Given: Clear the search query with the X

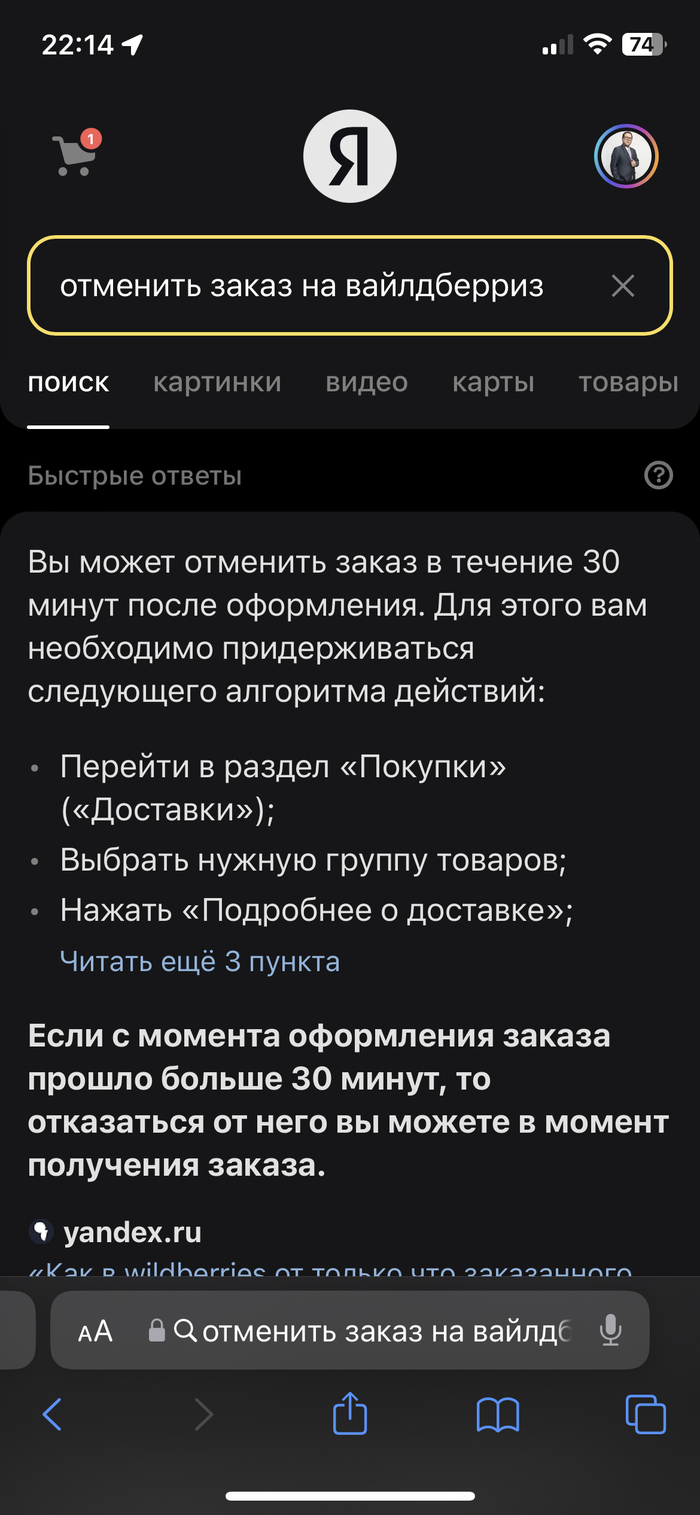Looking at the screenshot, I should (x=623, y=287).
